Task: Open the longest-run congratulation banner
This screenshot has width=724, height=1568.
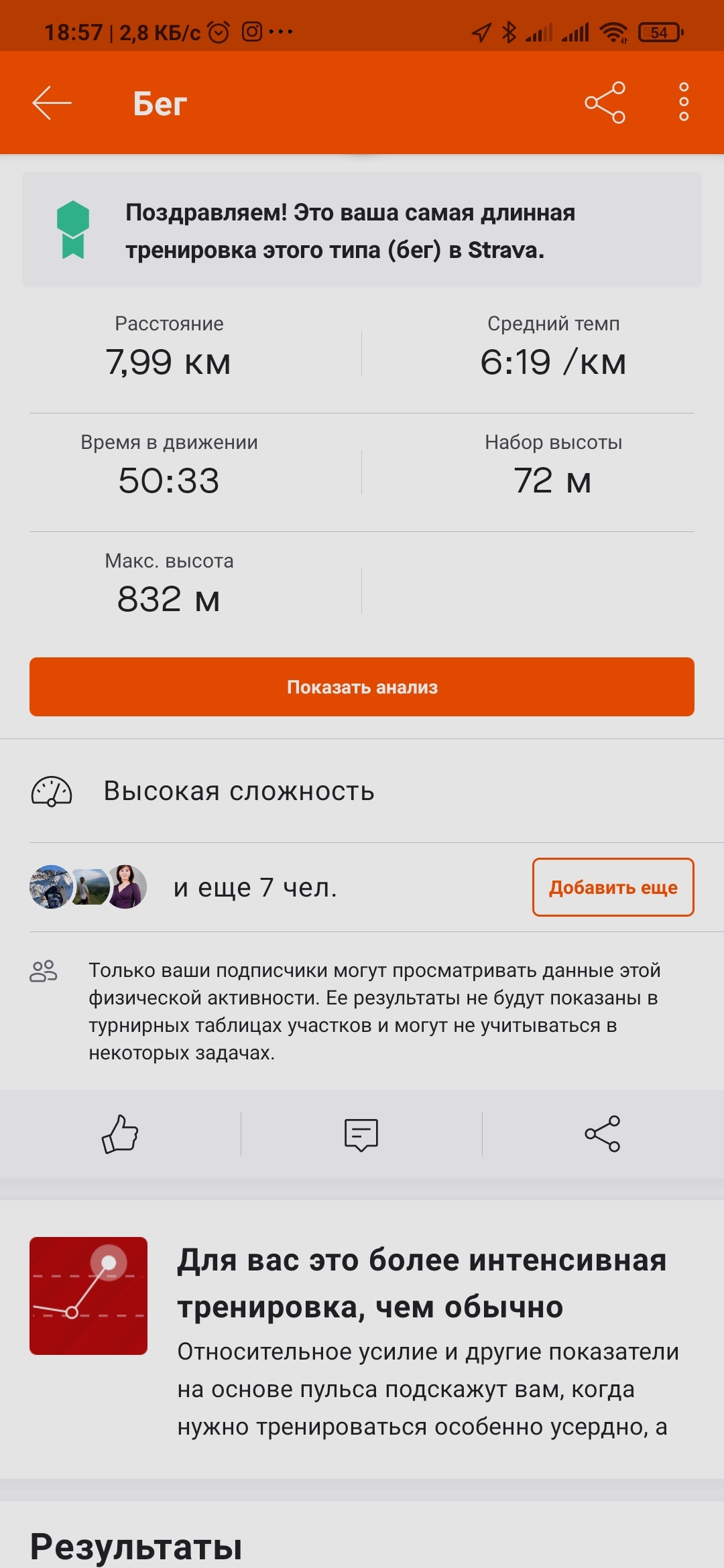Action: [362, 231]
